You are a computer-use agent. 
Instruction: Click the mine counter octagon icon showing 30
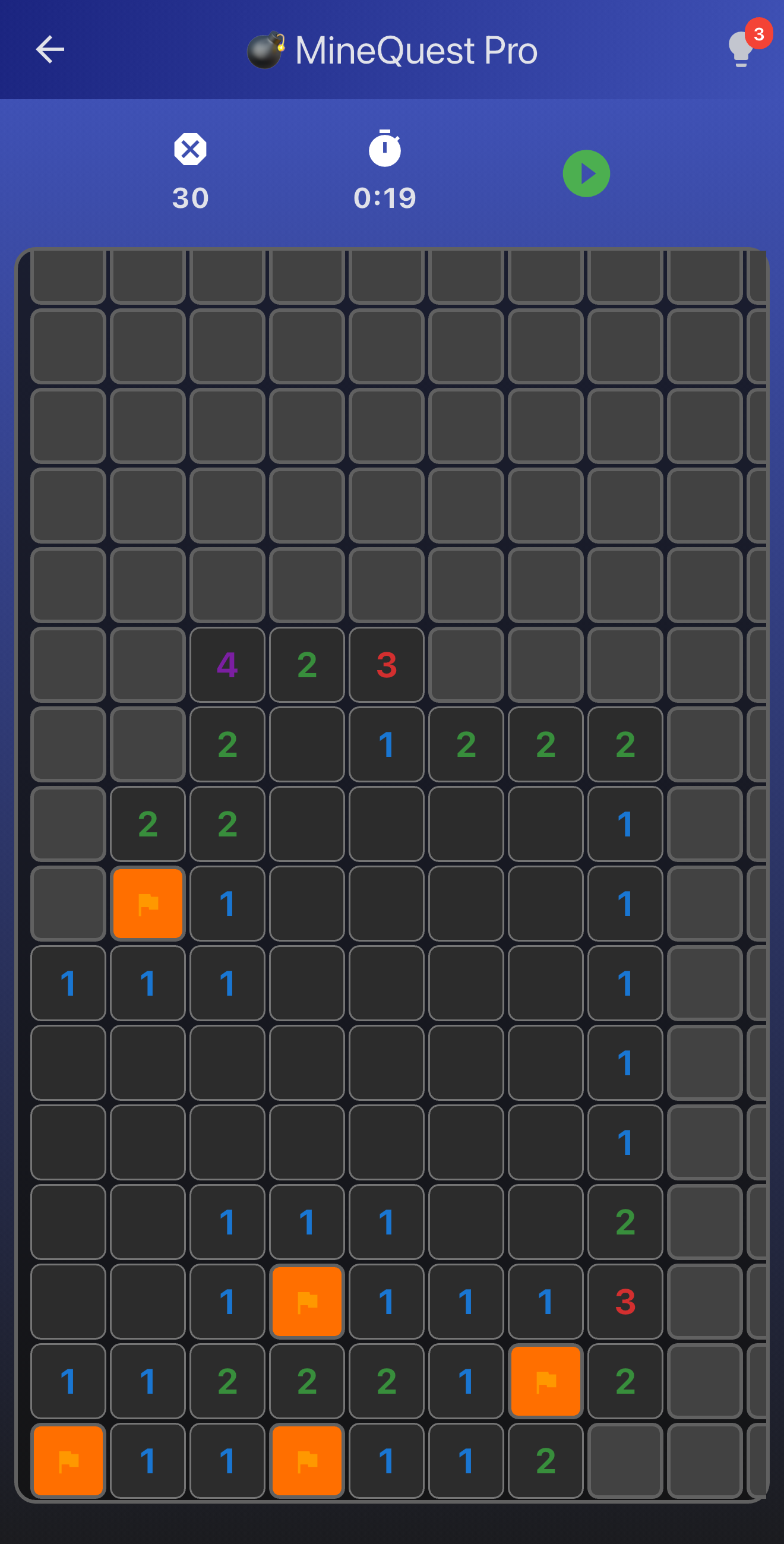pos(192,150)
